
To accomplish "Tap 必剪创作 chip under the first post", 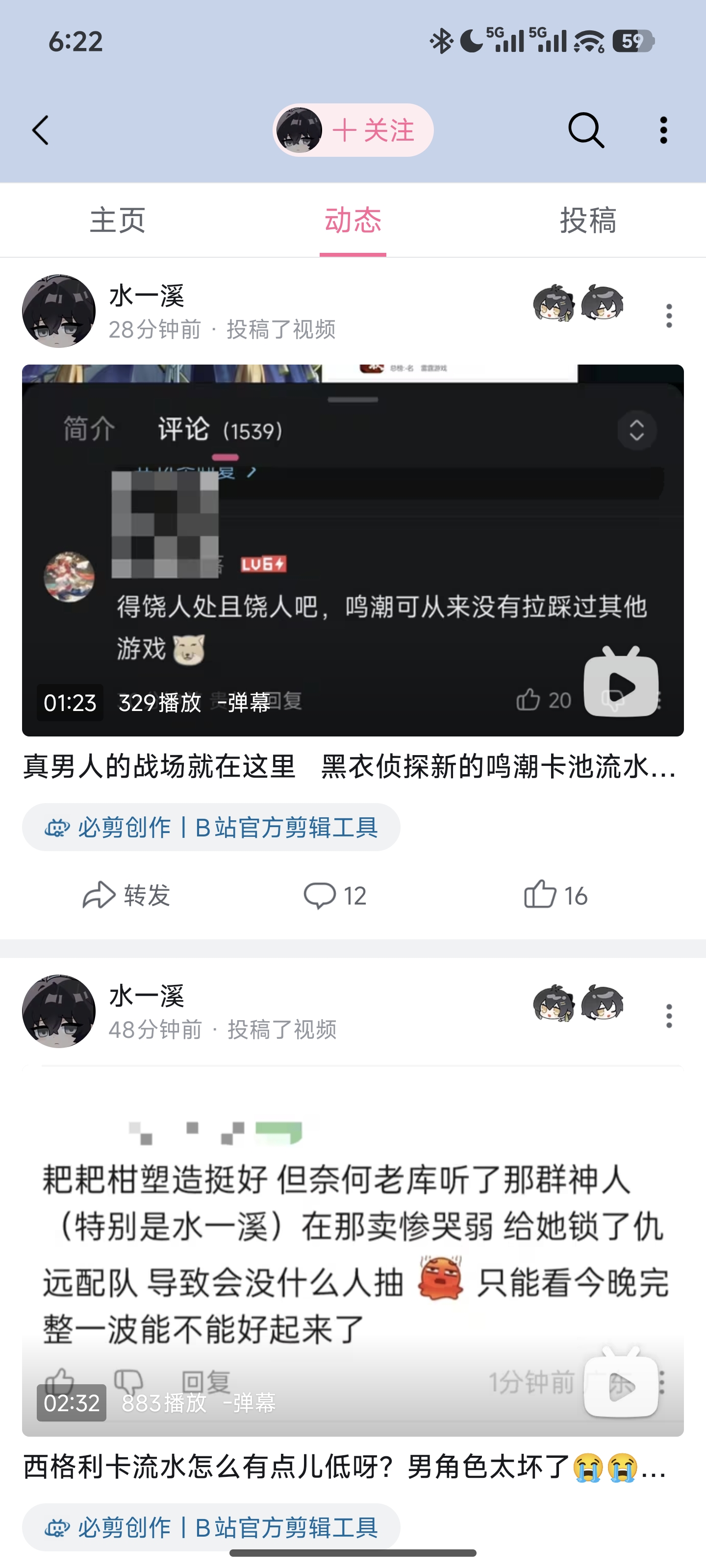I will (211, 827).
